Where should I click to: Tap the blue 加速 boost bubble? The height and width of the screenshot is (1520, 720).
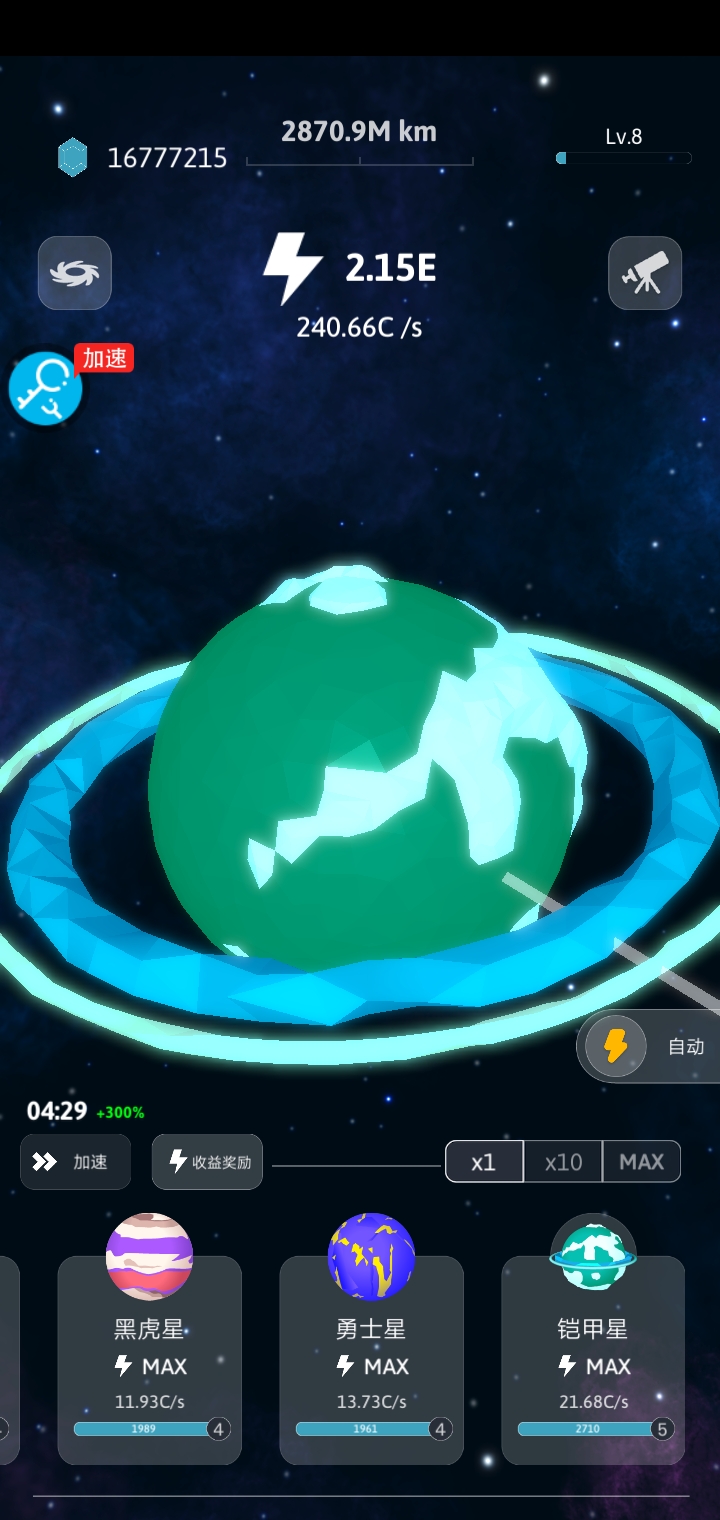(45, 388)
